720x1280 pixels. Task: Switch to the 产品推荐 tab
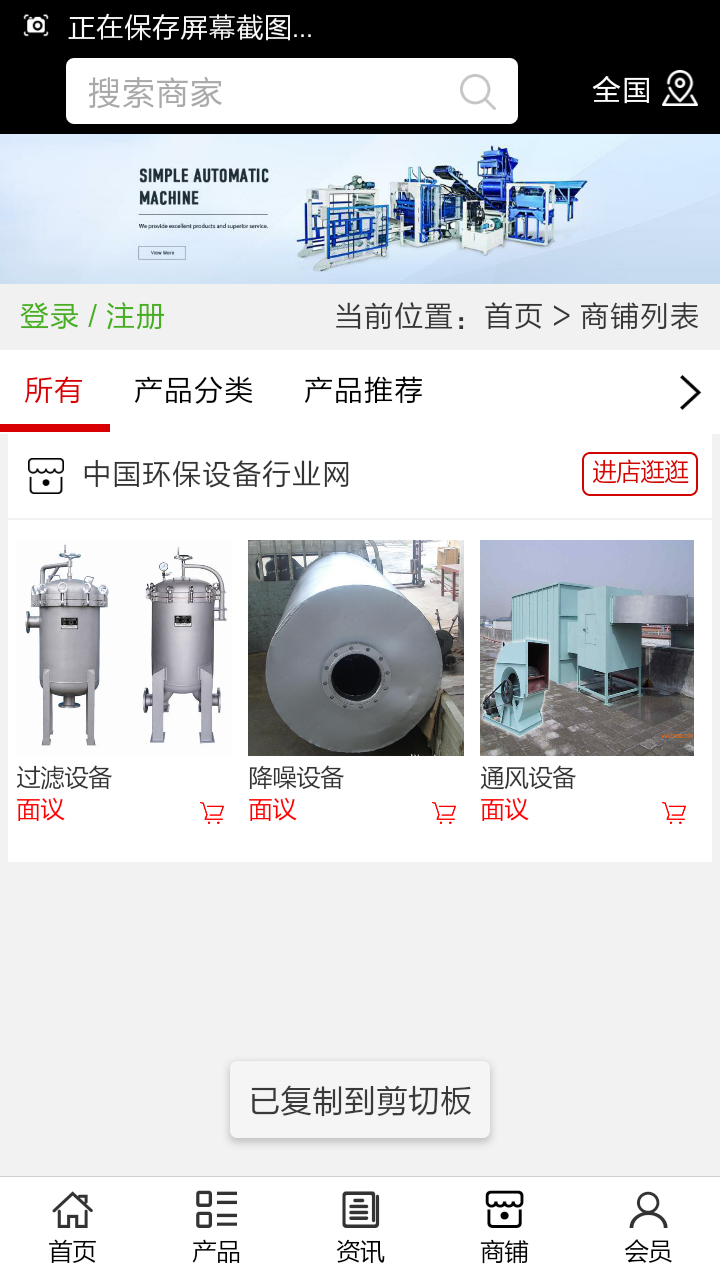tap(363, 391)
